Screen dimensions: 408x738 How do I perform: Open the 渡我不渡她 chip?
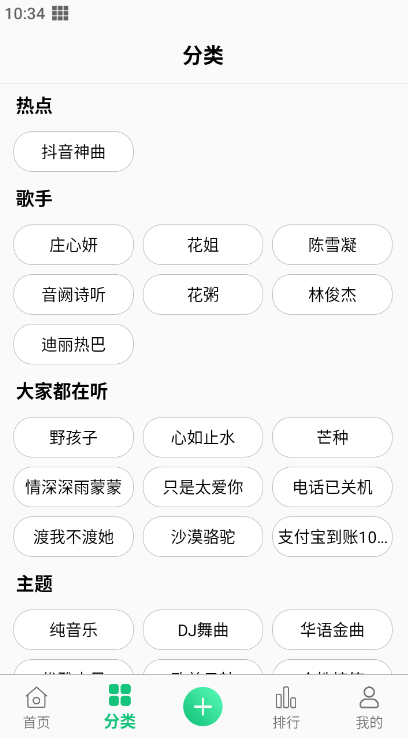[73, 537]
